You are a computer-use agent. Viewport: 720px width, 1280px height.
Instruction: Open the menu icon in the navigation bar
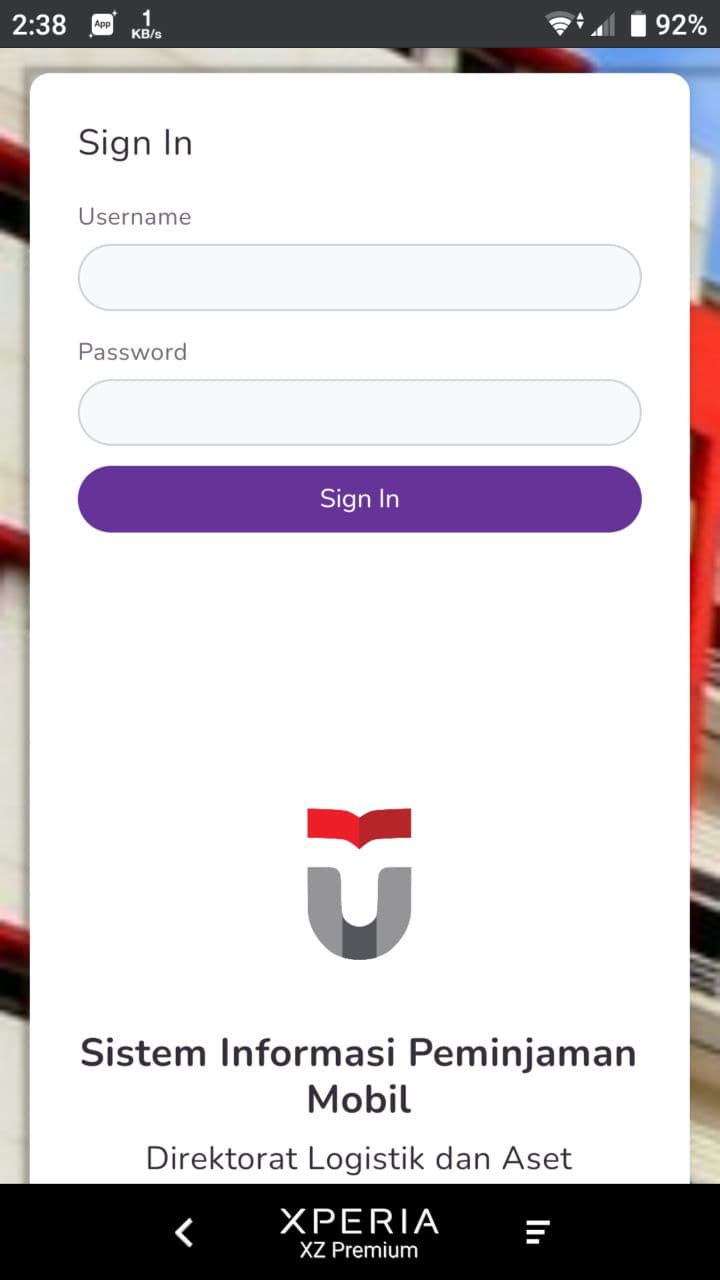(538, 1233)
